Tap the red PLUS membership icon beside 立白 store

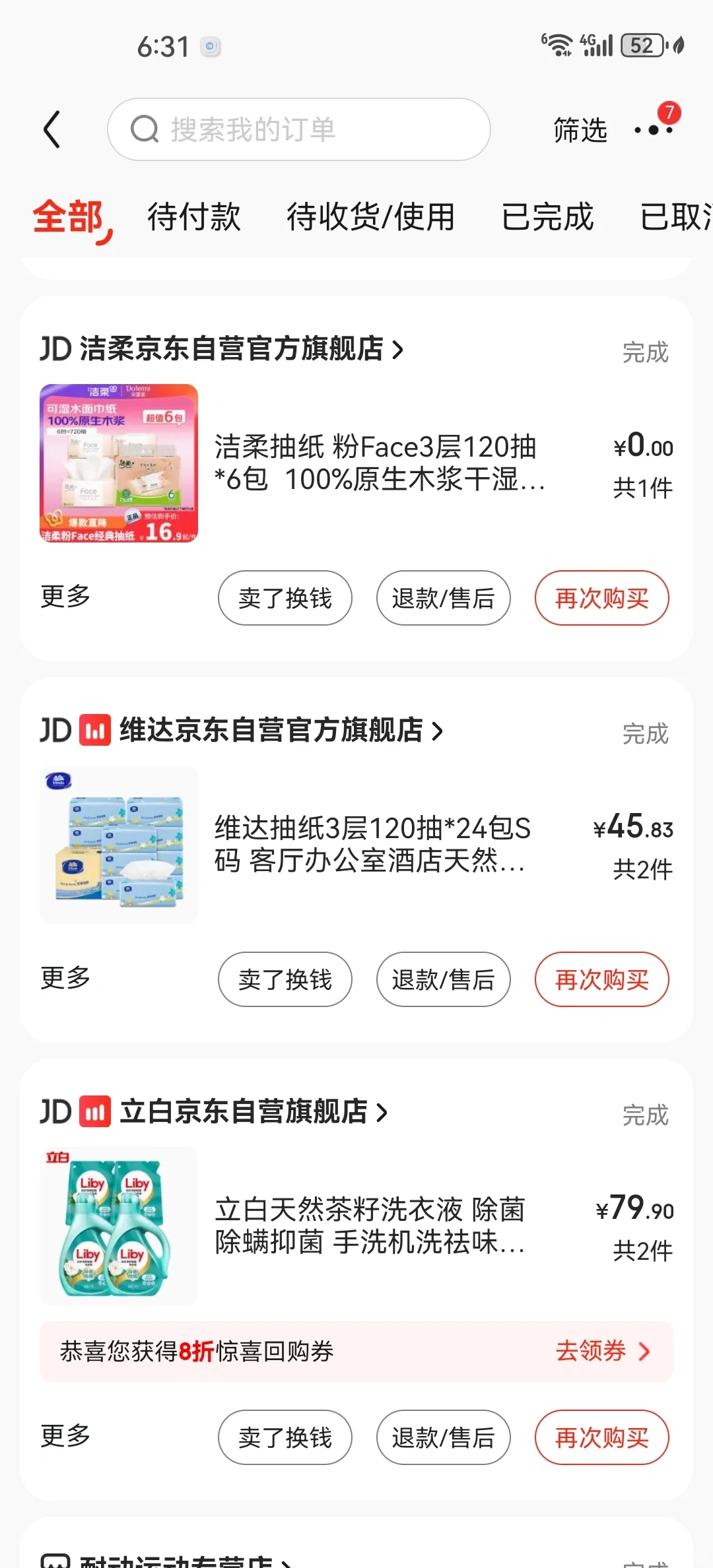[96, 1111]
